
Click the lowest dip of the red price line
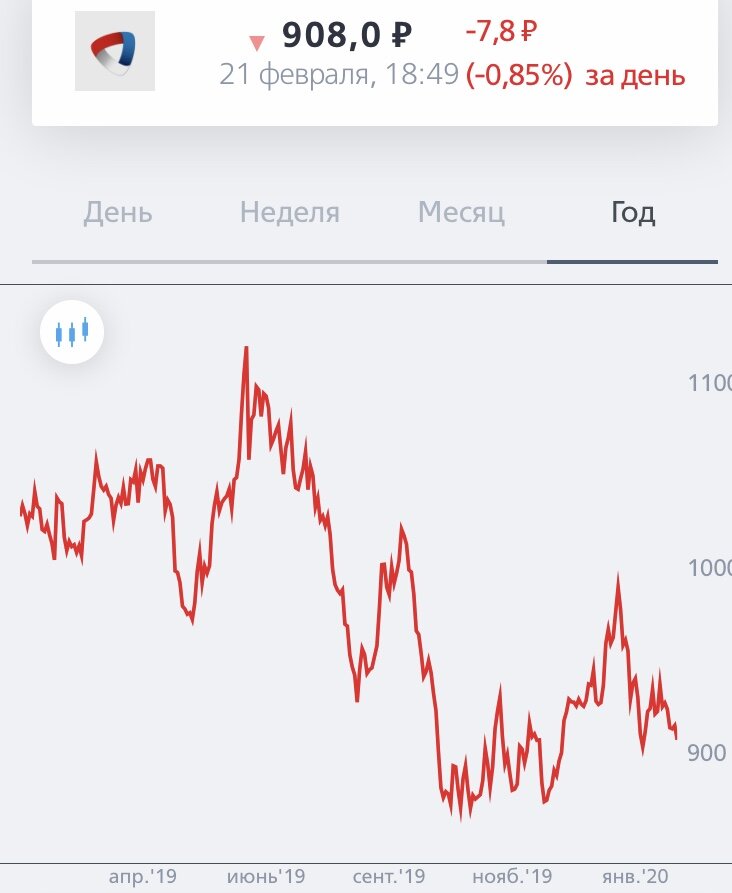[461, 820]
